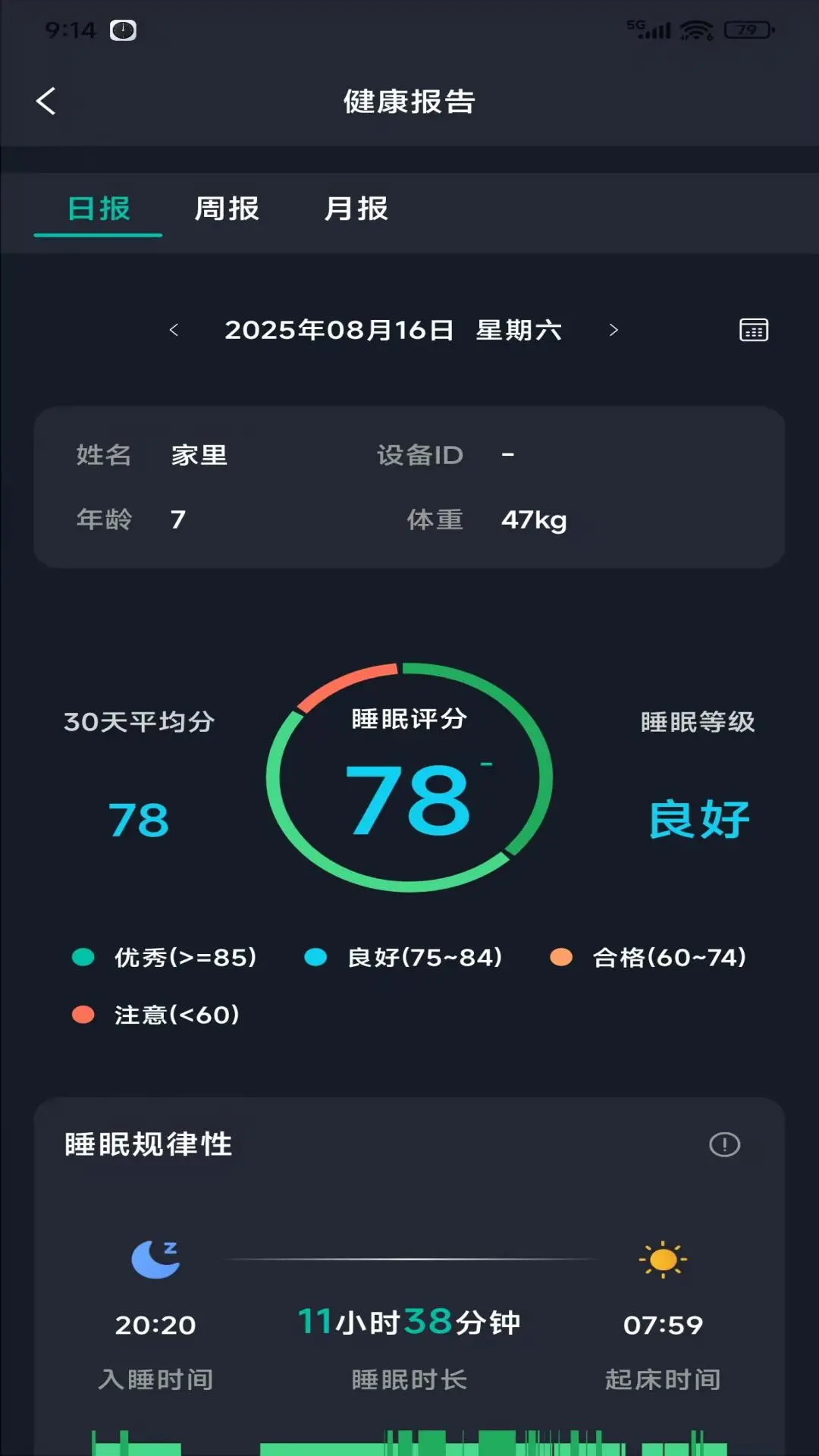Viewport: 819px width, 1456px height.
Task: Click the right arrow to view next day
Action: 613,329
